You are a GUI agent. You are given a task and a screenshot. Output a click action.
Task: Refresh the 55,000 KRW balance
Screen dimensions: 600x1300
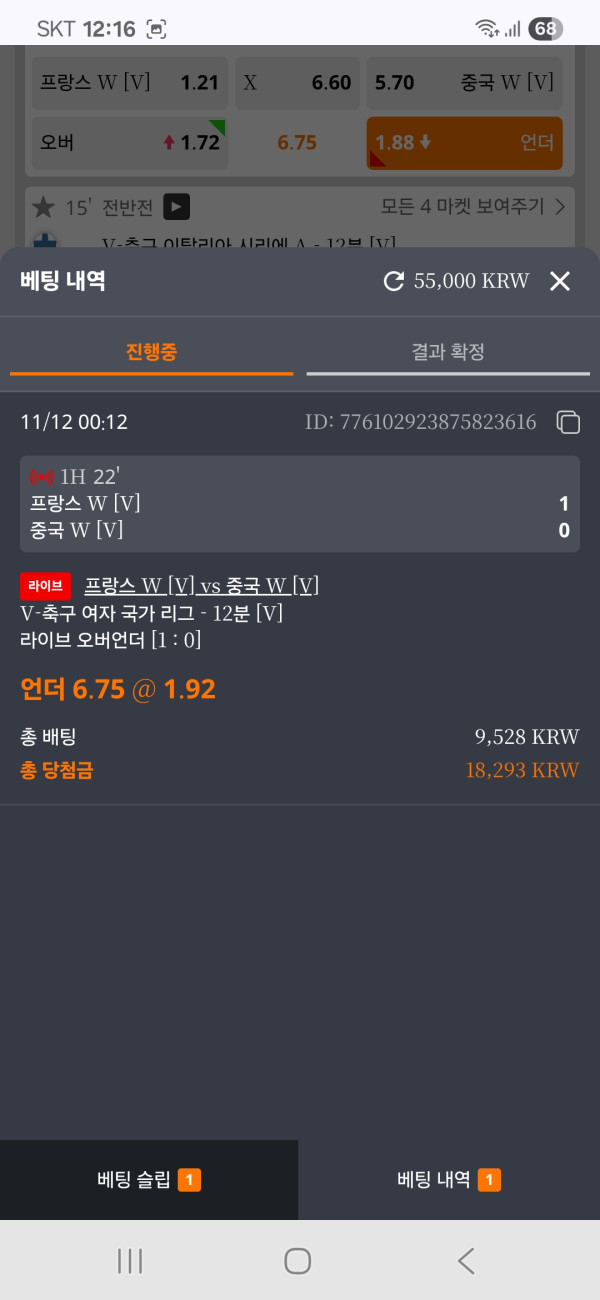point(394,282)
